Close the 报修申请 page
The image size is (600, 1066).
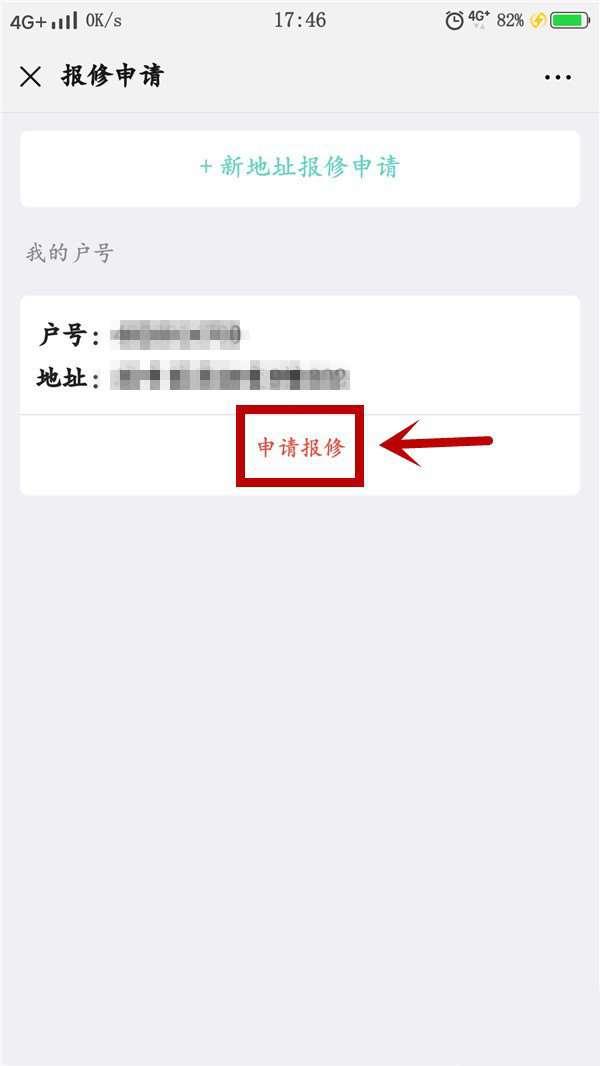pos(30,77)
